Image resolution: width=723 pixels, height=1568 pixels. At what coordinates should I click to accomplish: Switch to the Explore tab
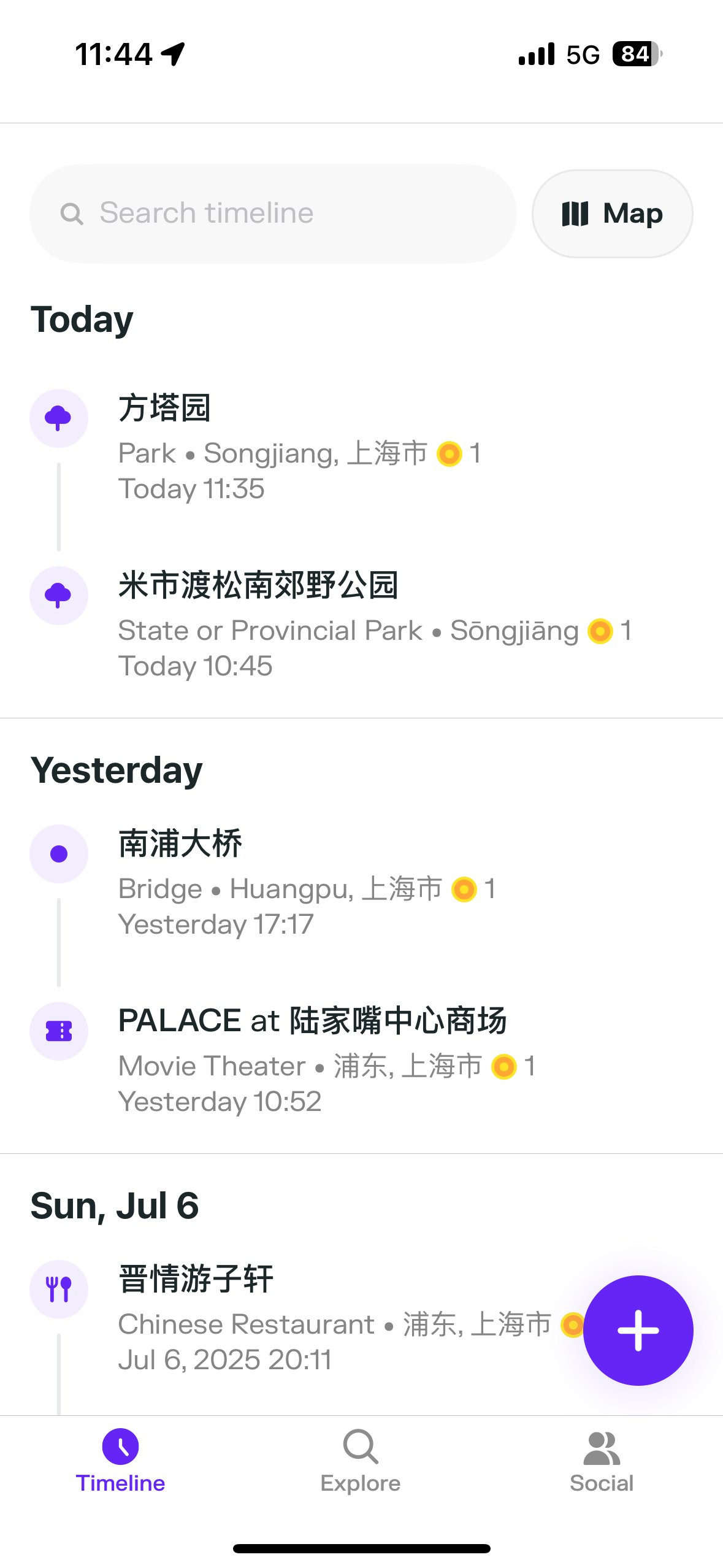click(361, 1461)
